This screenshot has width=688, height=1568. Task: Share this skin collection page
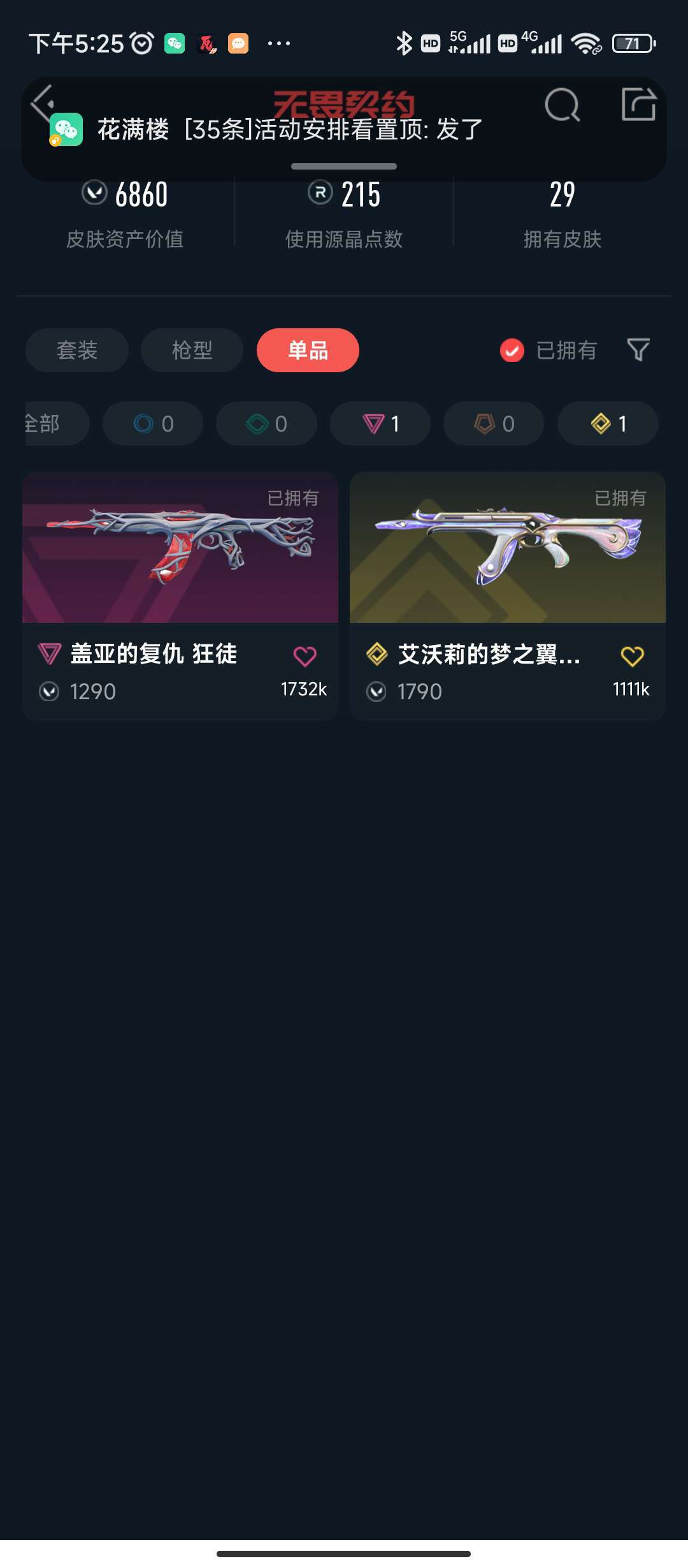point(639,104)
